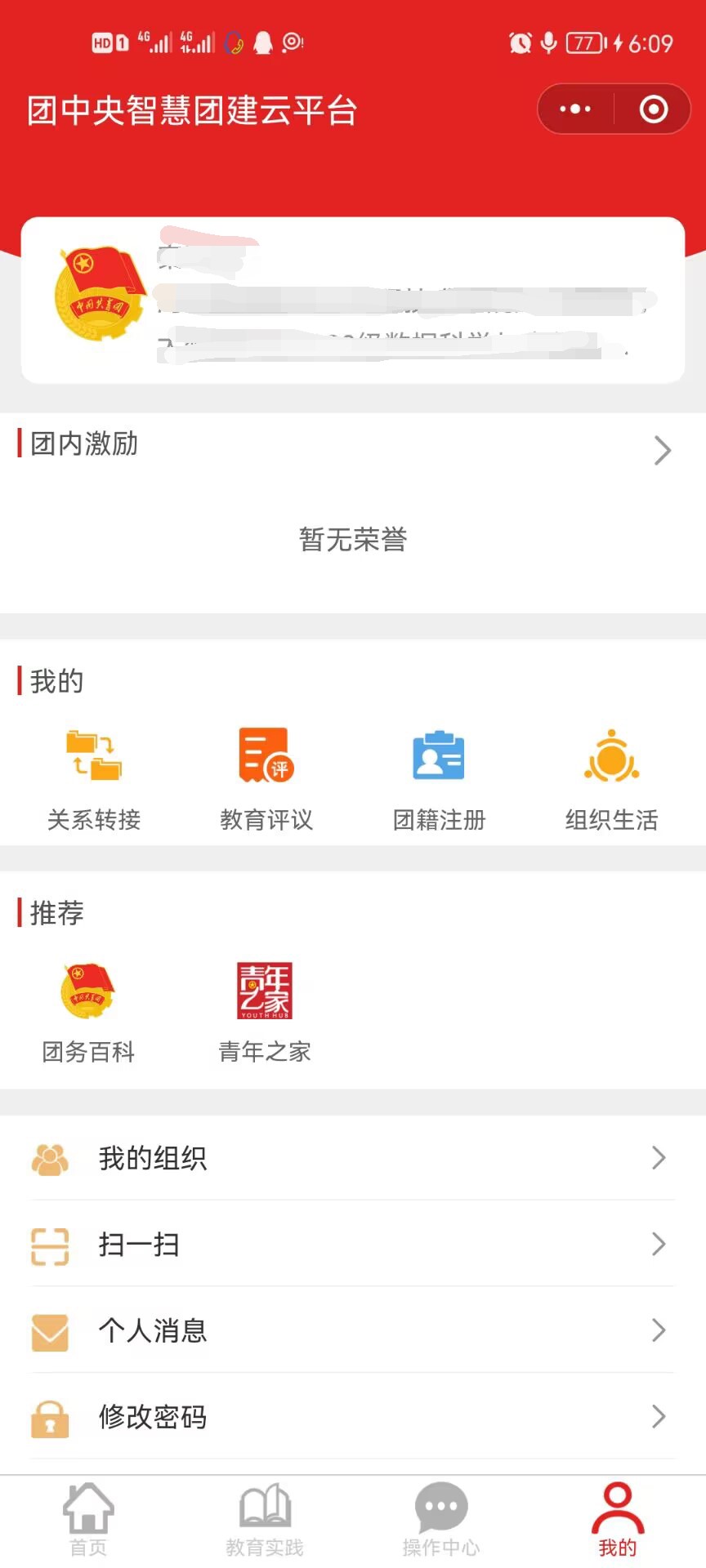This screenshot has height=1568, width=706.
Task: Open 修改密码 settings
Action: click(352, 1417)
